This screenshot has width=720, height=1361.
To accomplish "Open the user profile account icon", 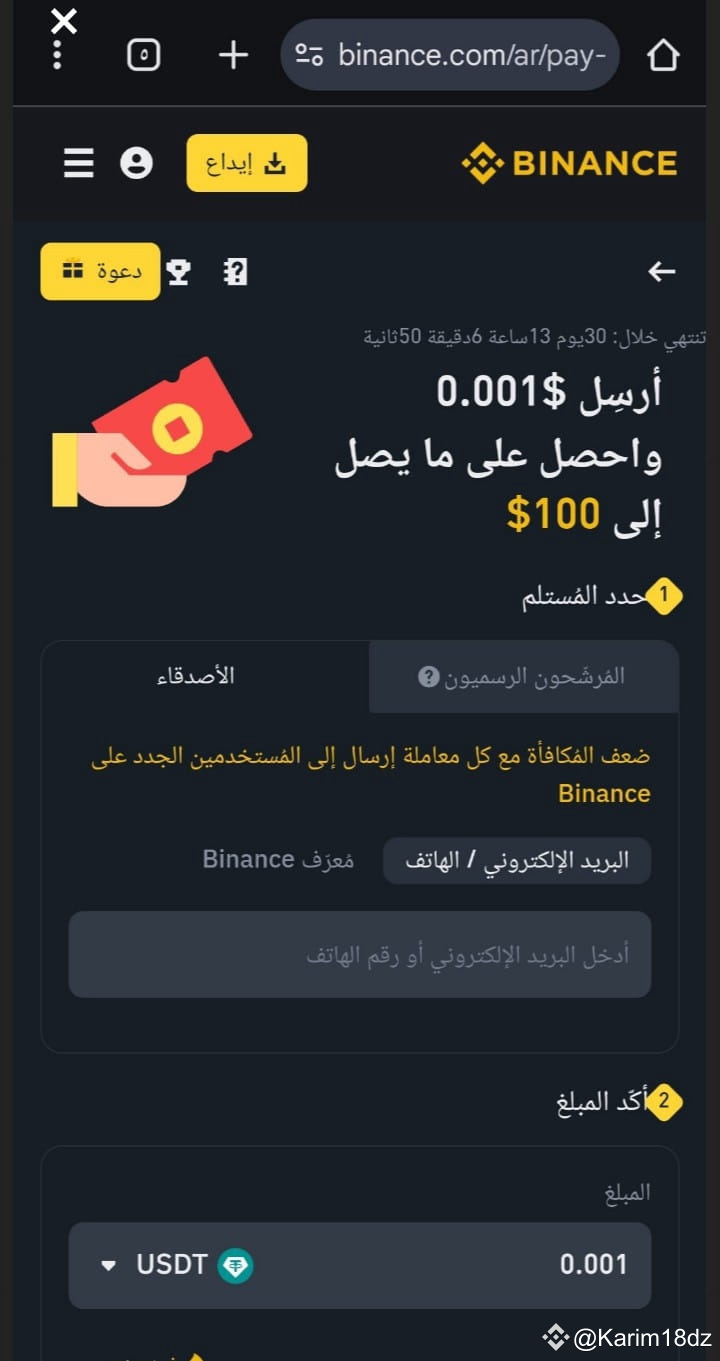I will [137, 163].
